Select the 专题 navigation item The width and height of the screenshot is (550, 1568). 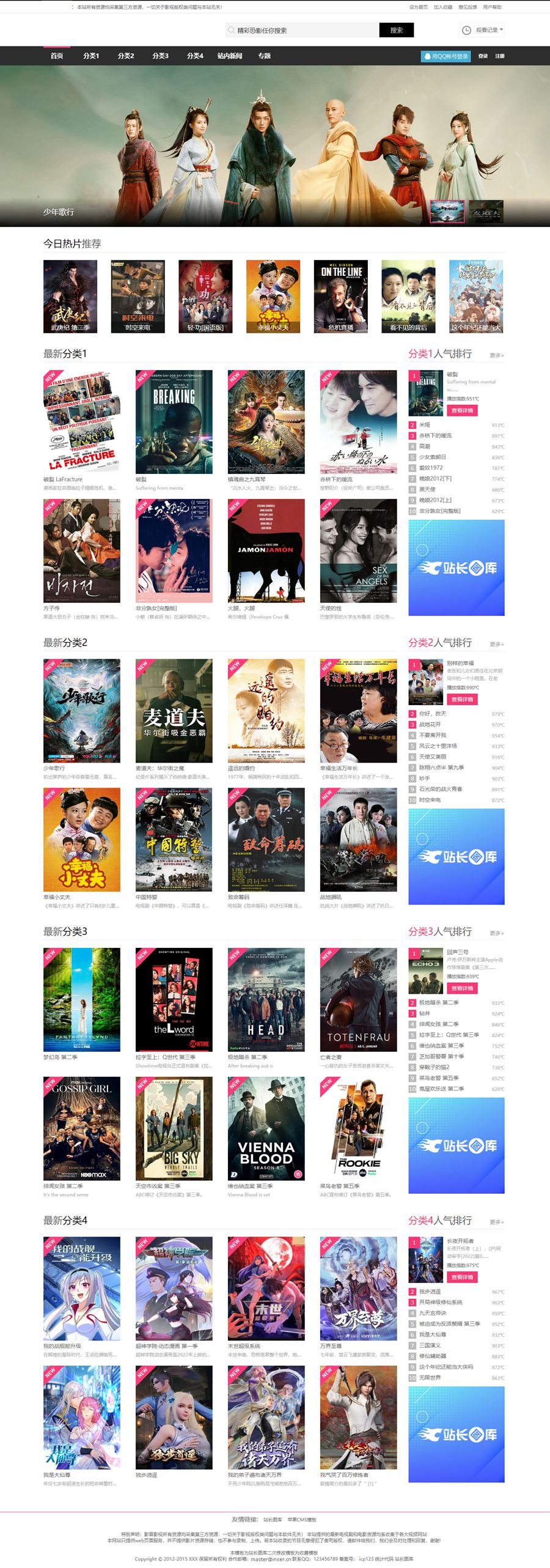coord(264,55)
